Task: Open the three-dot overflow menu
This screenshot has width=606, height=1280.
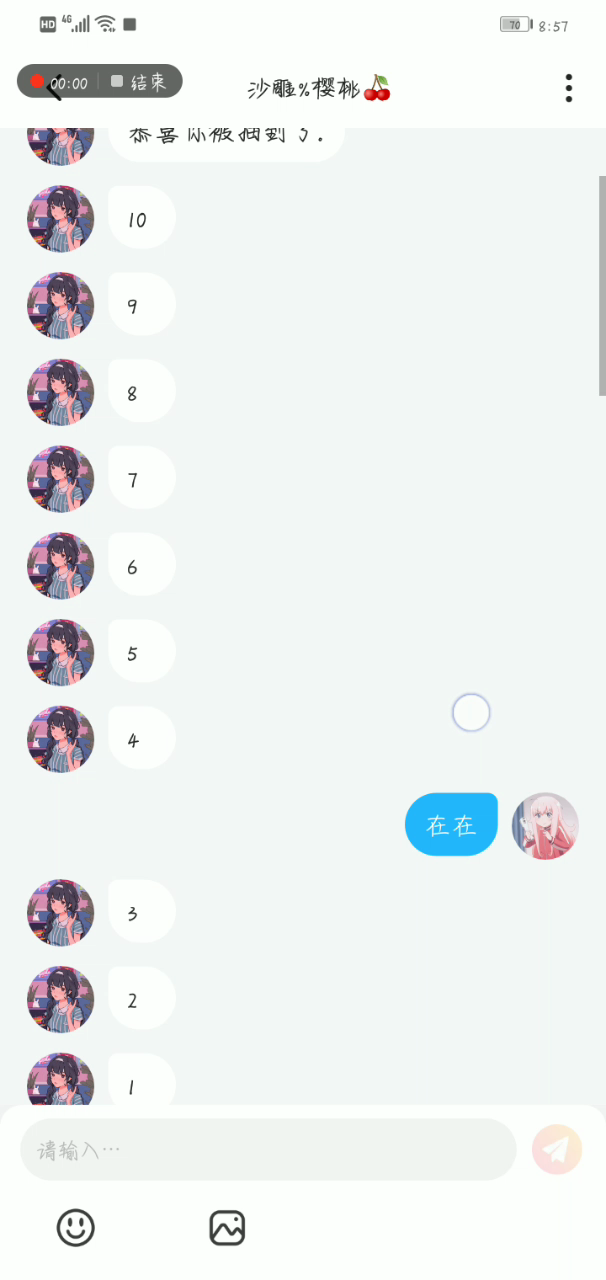Action: point(568,88)
